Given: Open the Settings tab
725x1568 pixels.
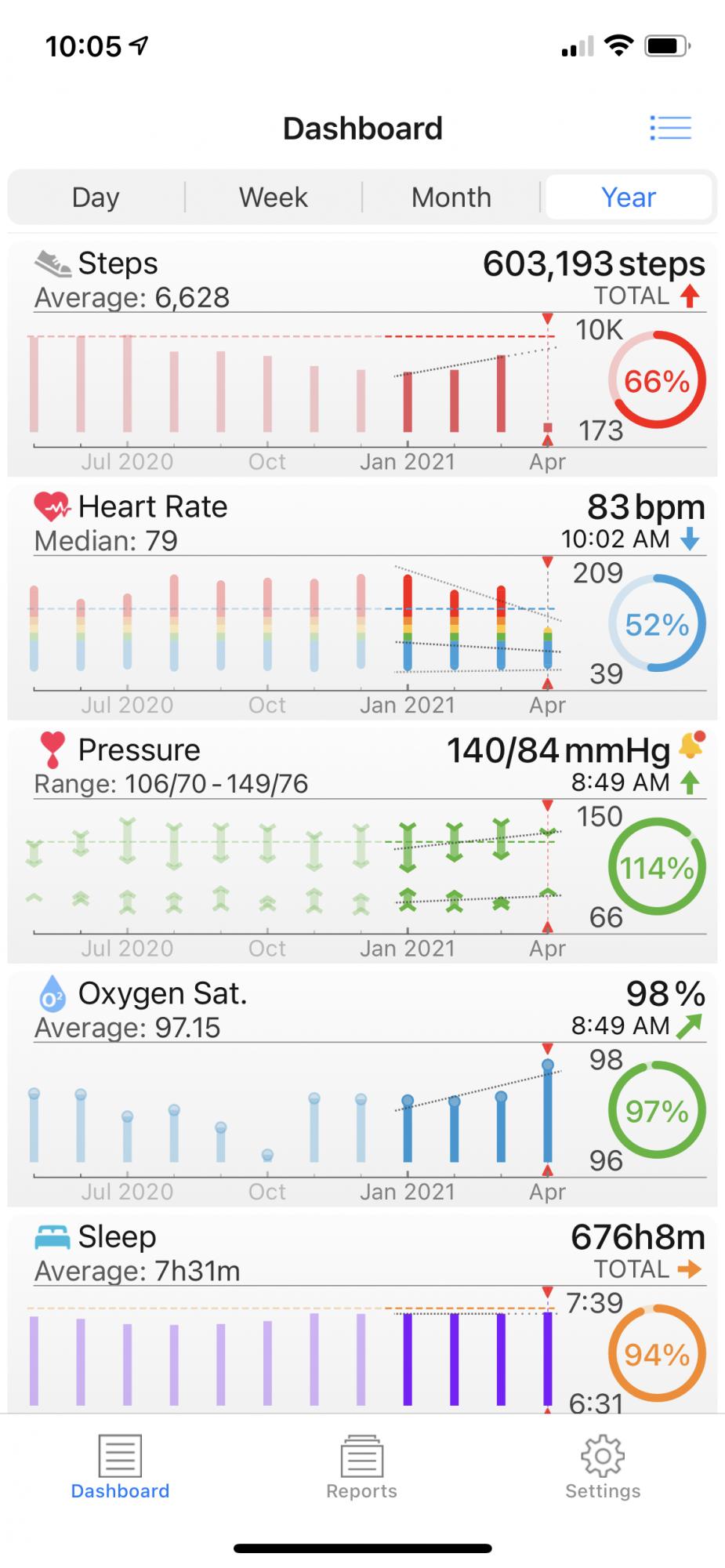Looking at the screenshot, I should click(603, 1468).
